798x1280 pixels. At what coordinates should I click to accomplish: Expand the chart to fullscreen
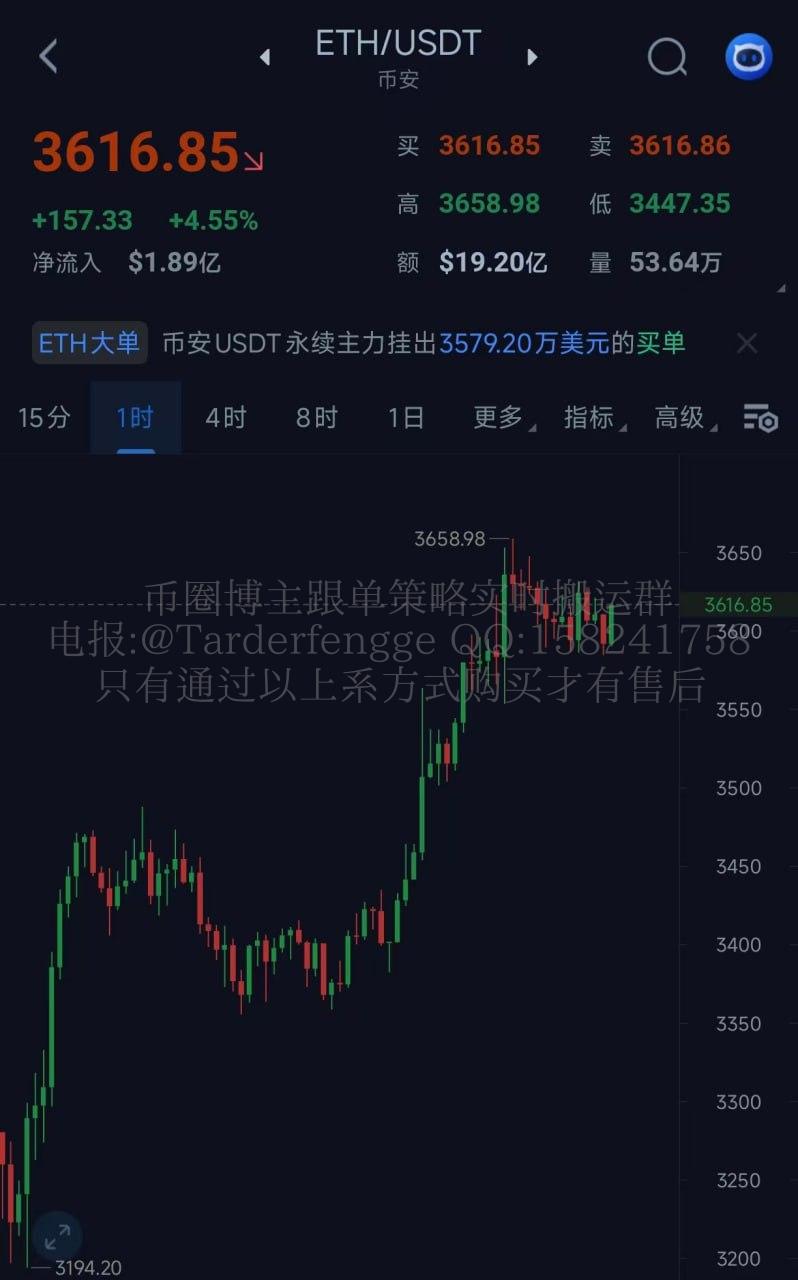58,1236
